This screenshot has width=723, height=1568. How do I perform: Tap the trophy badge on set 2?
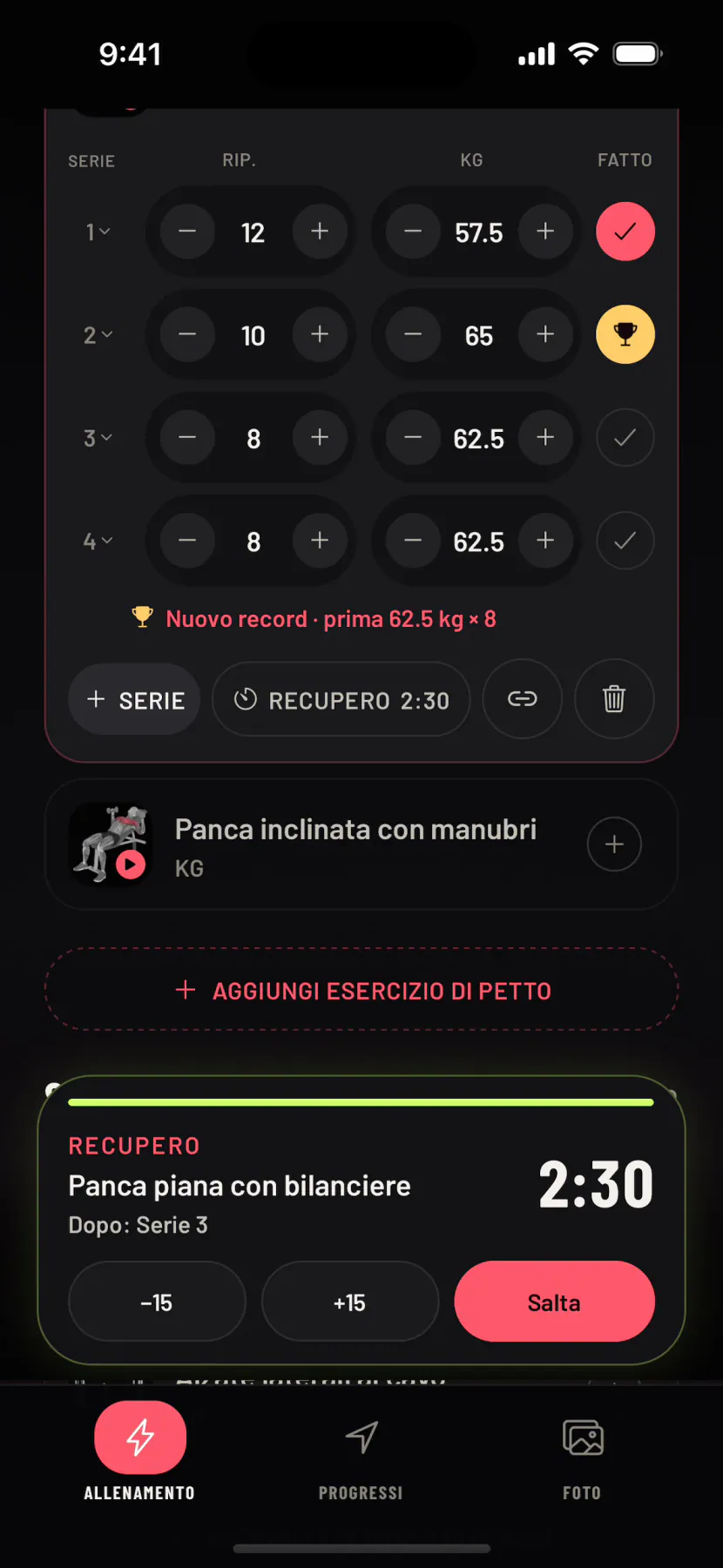point(625,334)
